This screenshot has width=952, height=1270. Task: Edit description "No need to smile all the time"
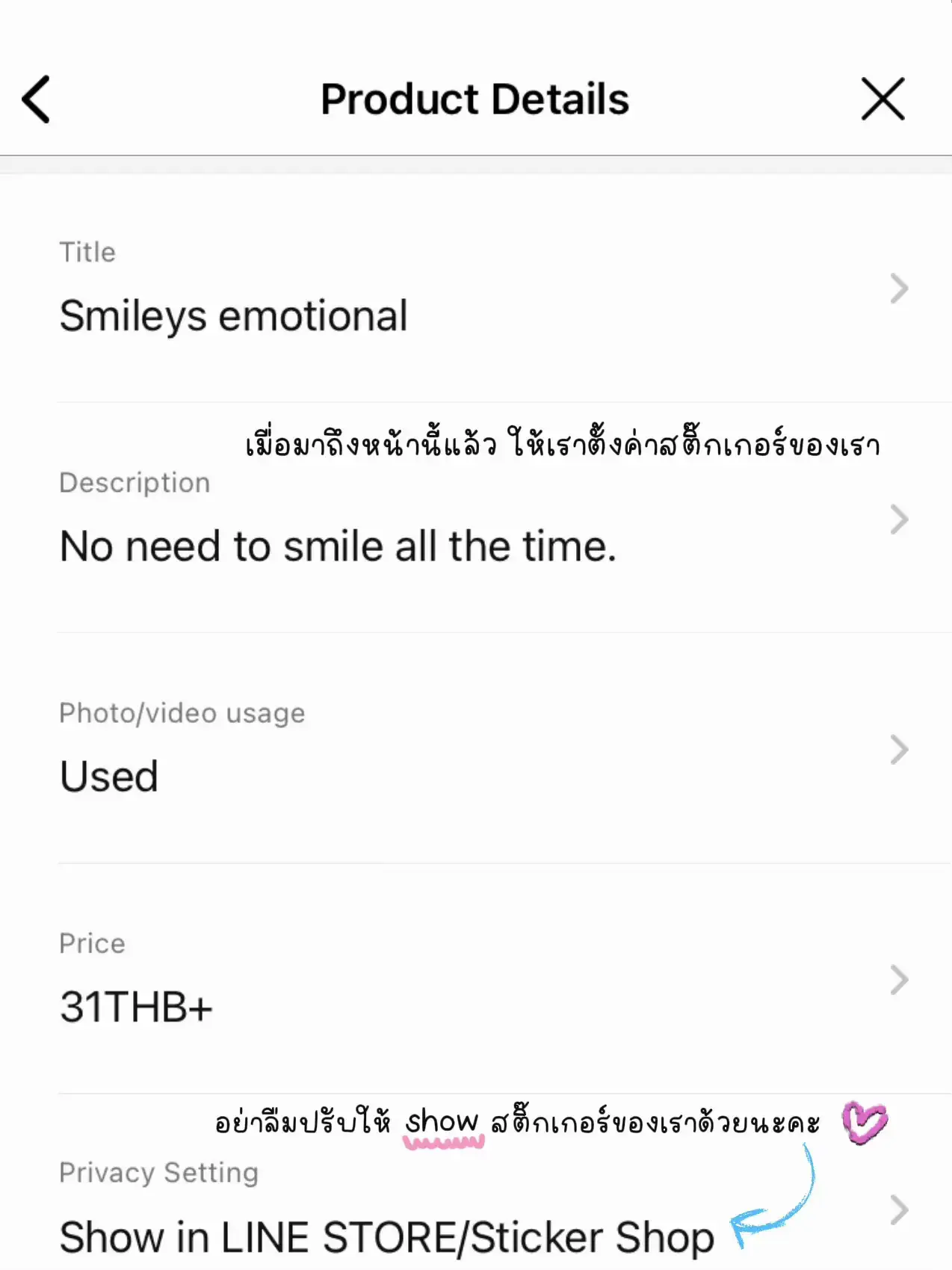(x=338, y=546)
